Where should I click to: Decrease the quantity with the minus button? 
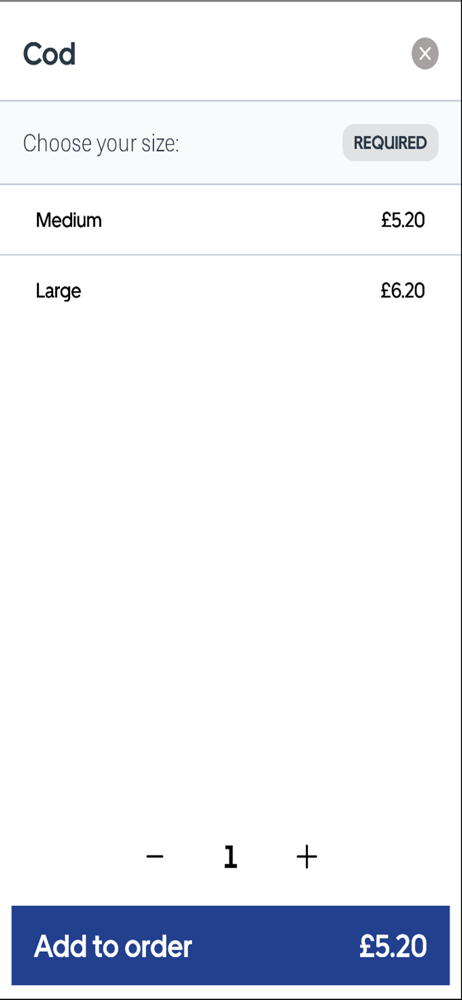tap(155, 857)
